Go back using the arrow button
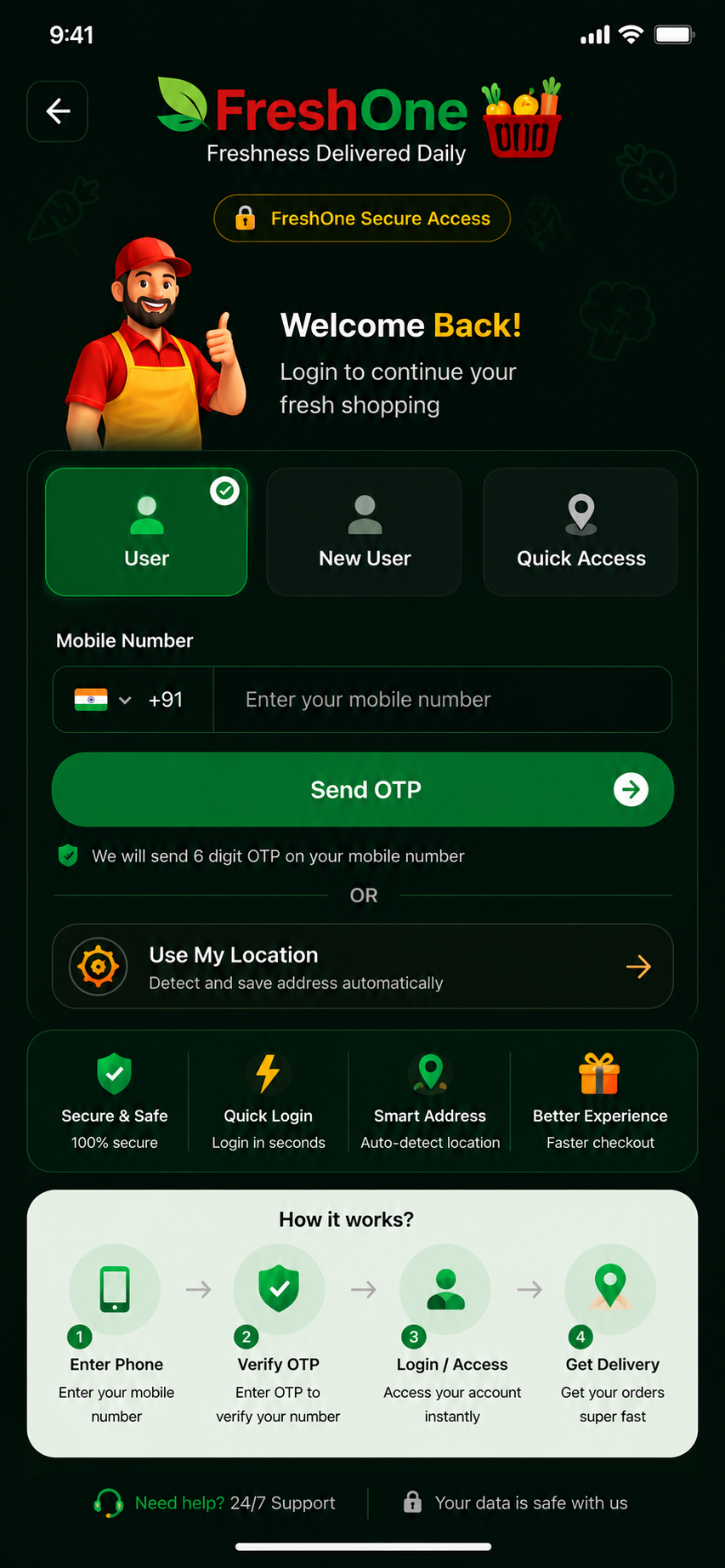 pos(57,111)
